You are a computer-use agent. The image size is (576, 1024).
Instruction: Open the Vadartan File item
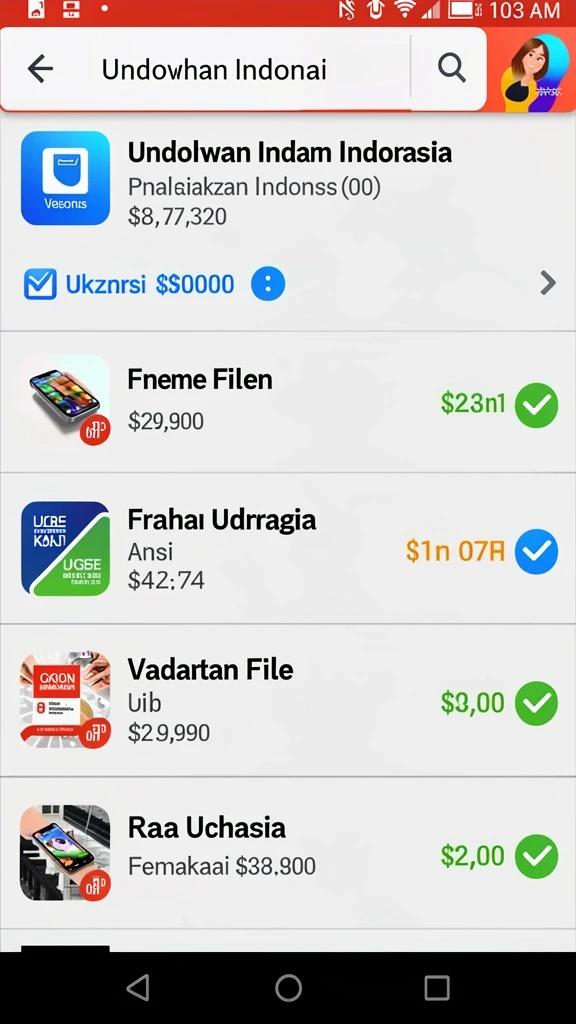[x=288, y=700]
